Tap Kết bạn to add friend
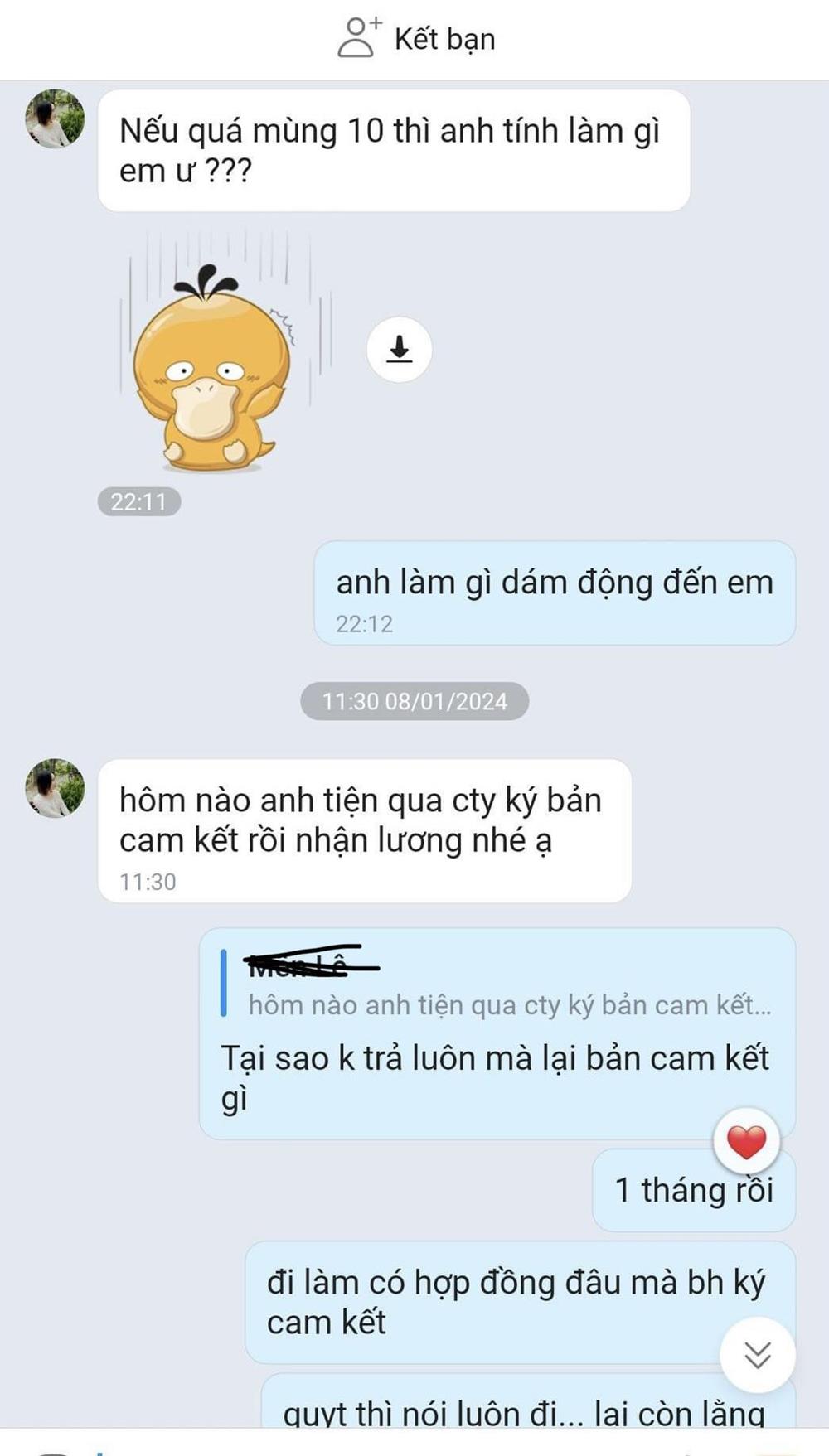 (416, 39)
